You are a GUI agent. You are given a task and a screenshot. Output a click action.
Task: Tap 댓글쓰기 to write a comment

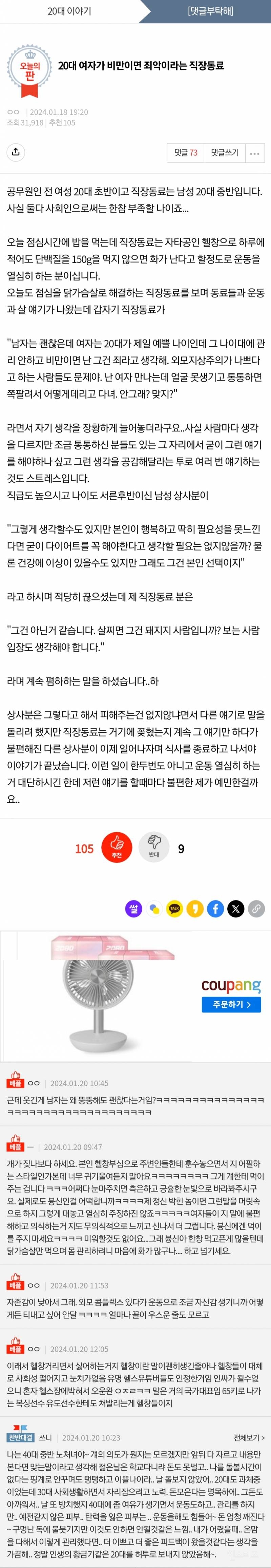[x=225, y=153]
